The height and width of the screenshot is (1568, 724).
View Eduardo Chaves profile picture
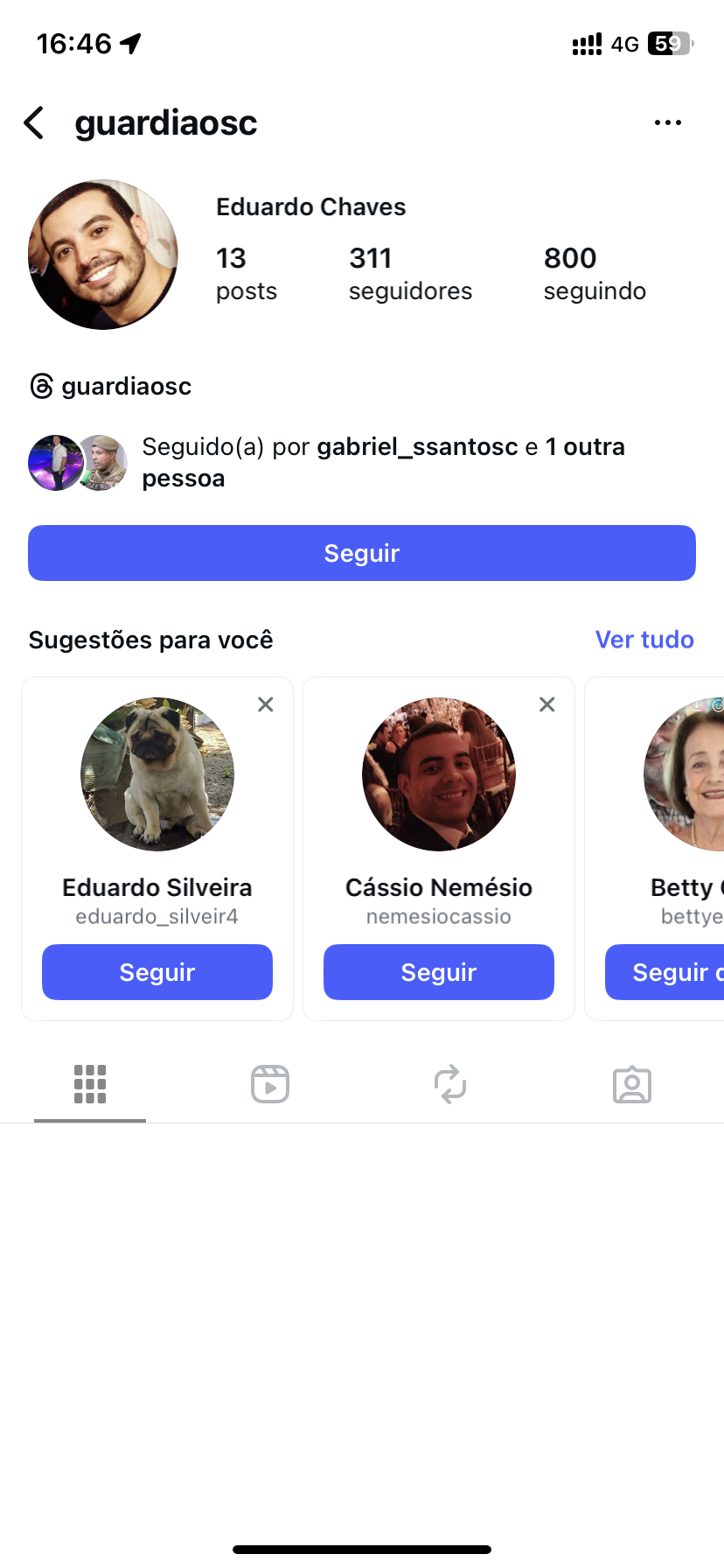pos(103,255)
